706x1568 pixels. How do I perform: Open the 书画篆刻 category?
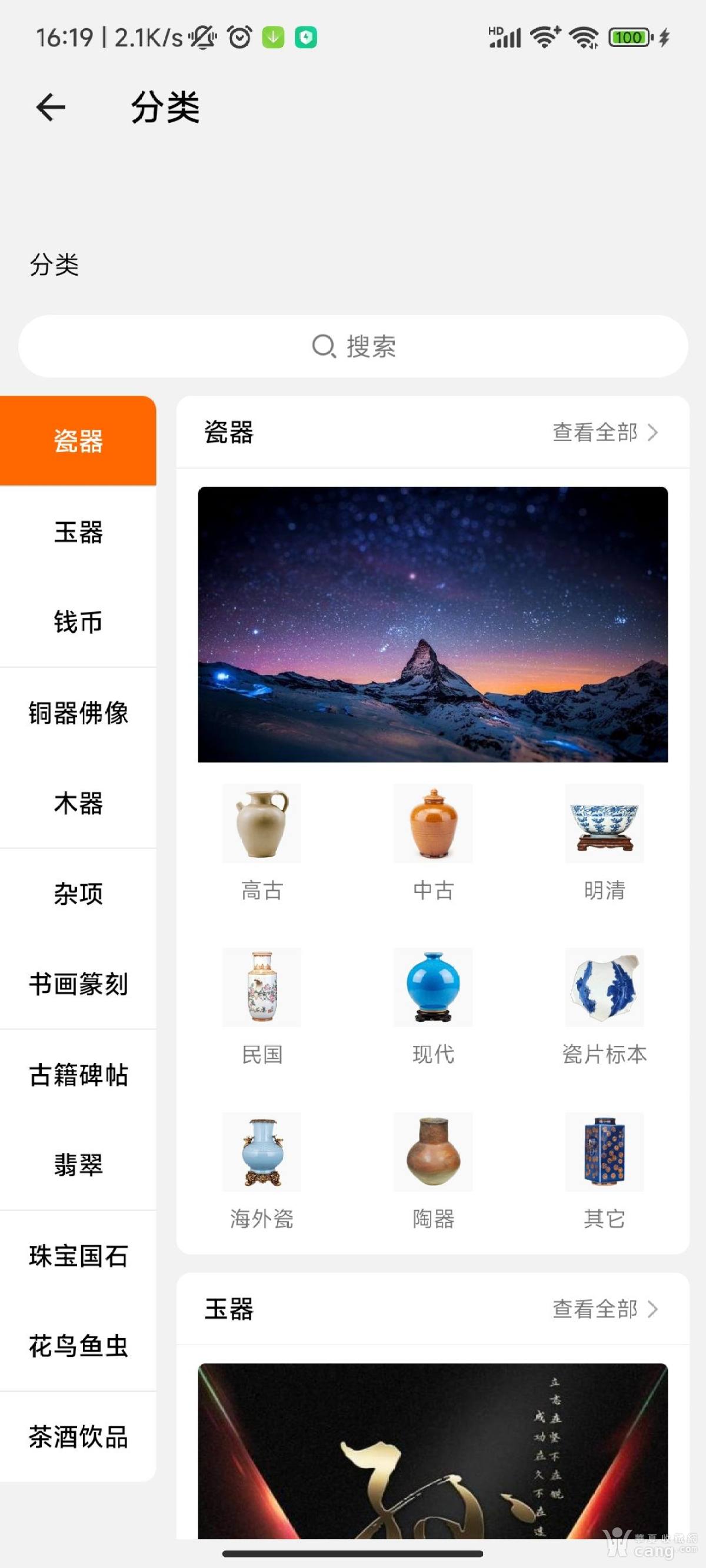[x=78, y=984]
